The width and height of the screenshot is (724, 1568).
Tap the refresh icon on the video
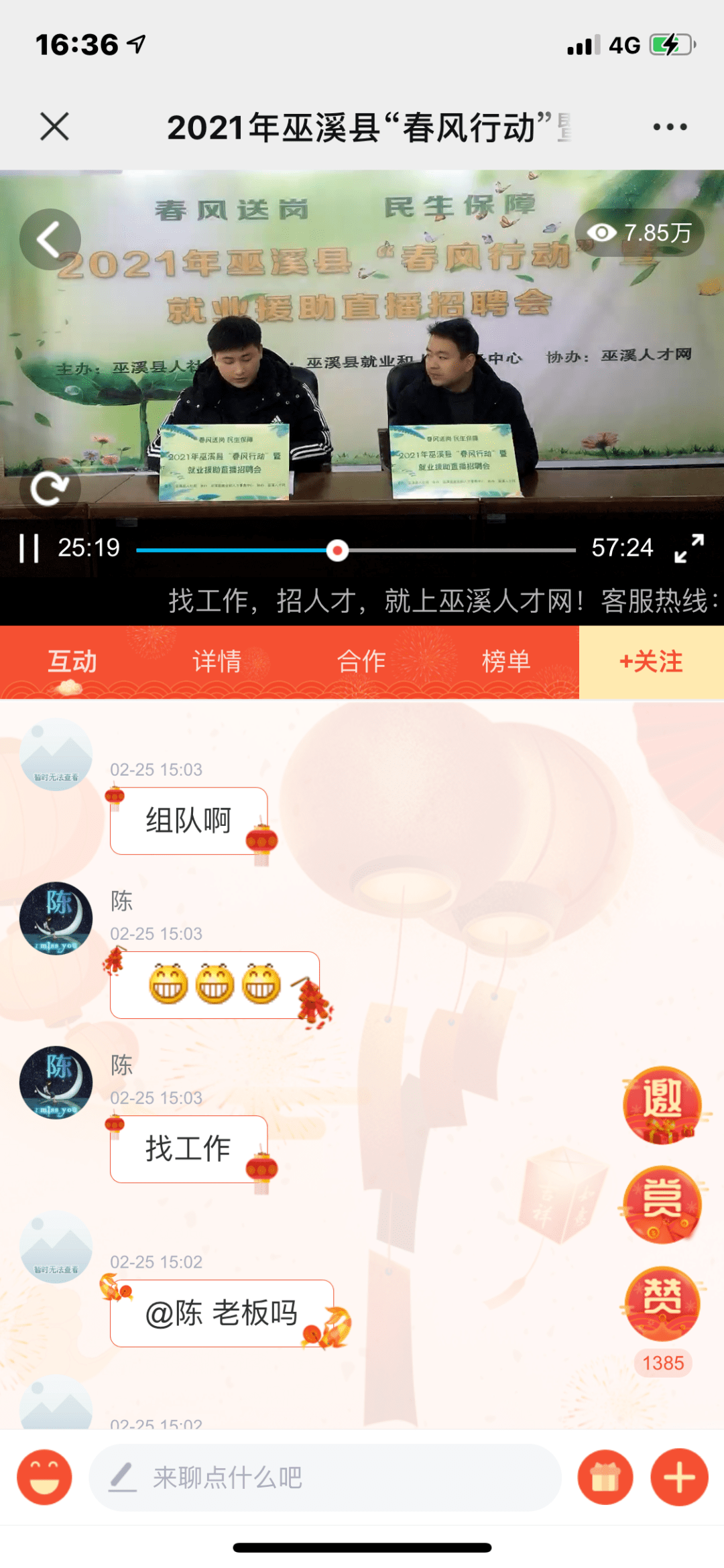(50, 488)
